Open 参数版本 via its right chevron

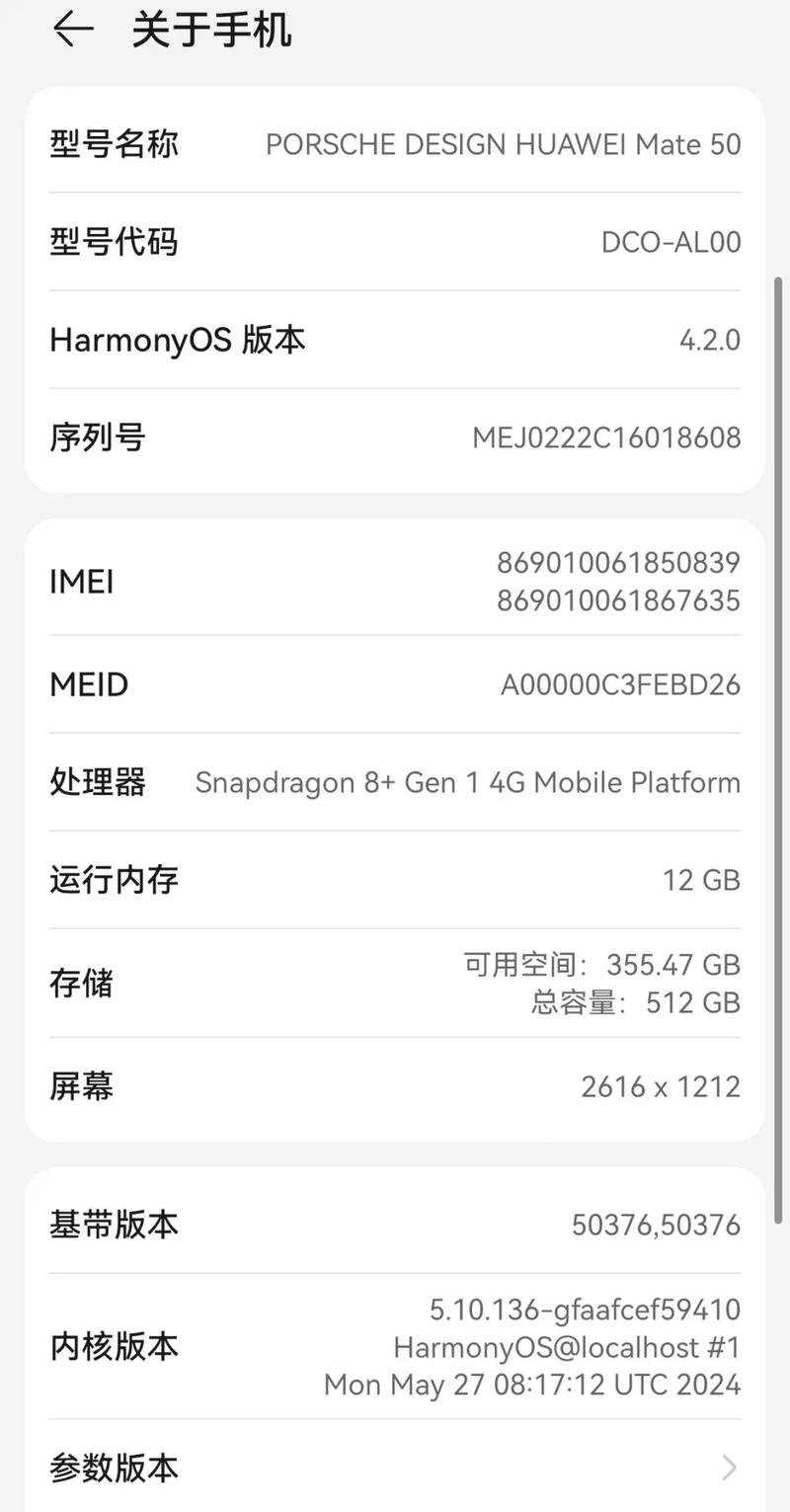[x=728, y=1469]
